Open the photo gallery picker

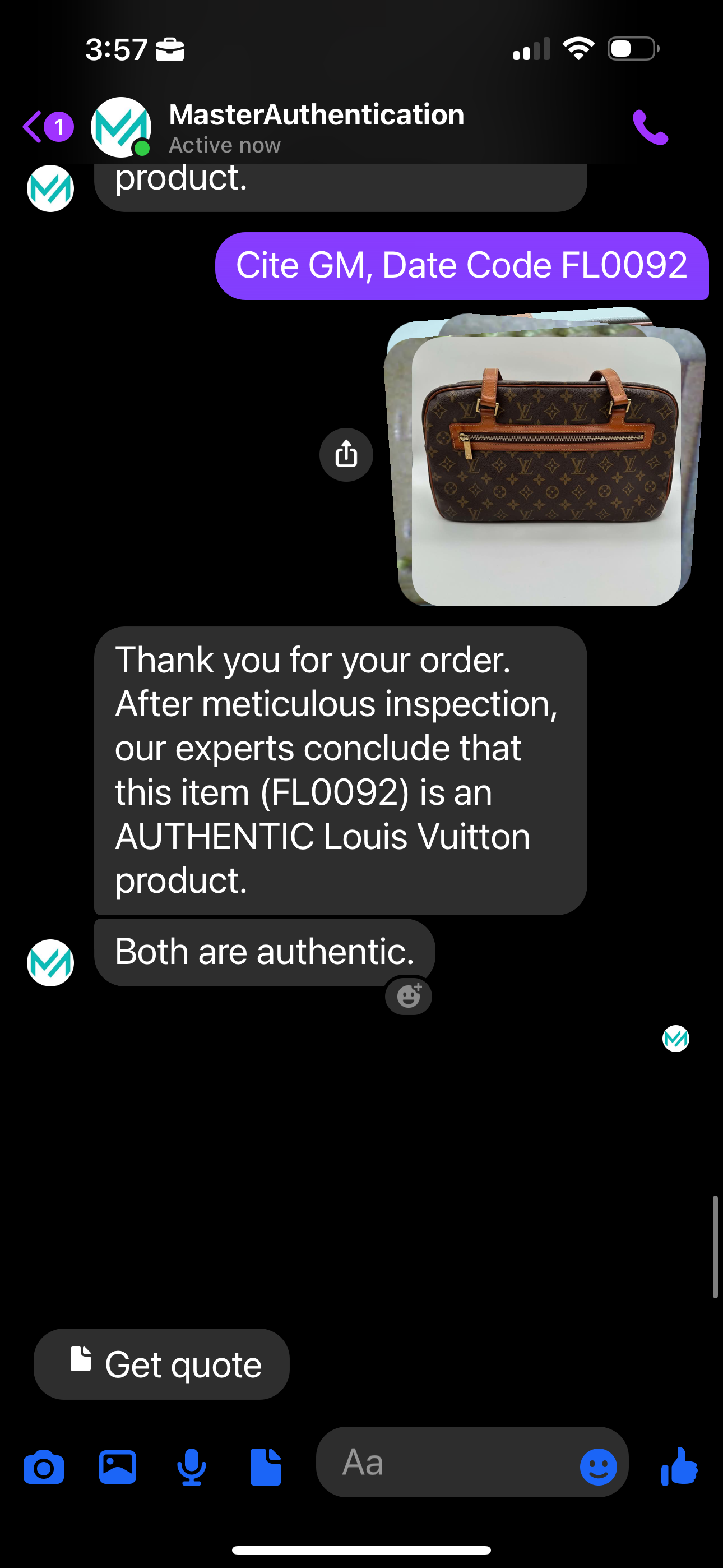[118, 1467]
